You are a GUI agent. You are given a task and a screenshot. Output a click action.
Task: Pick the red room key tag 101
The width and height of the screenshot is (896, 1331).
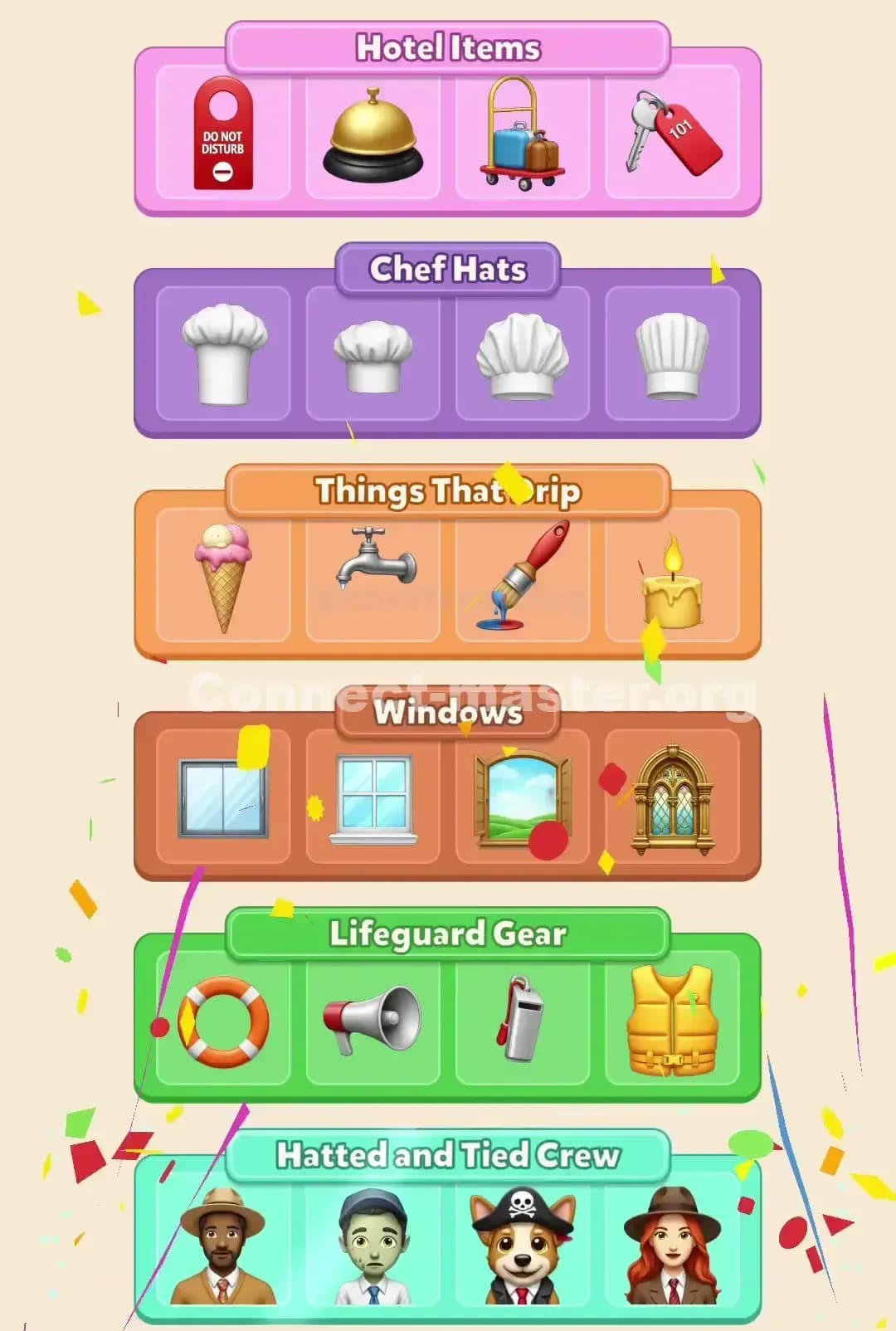(x=673, y=134)
